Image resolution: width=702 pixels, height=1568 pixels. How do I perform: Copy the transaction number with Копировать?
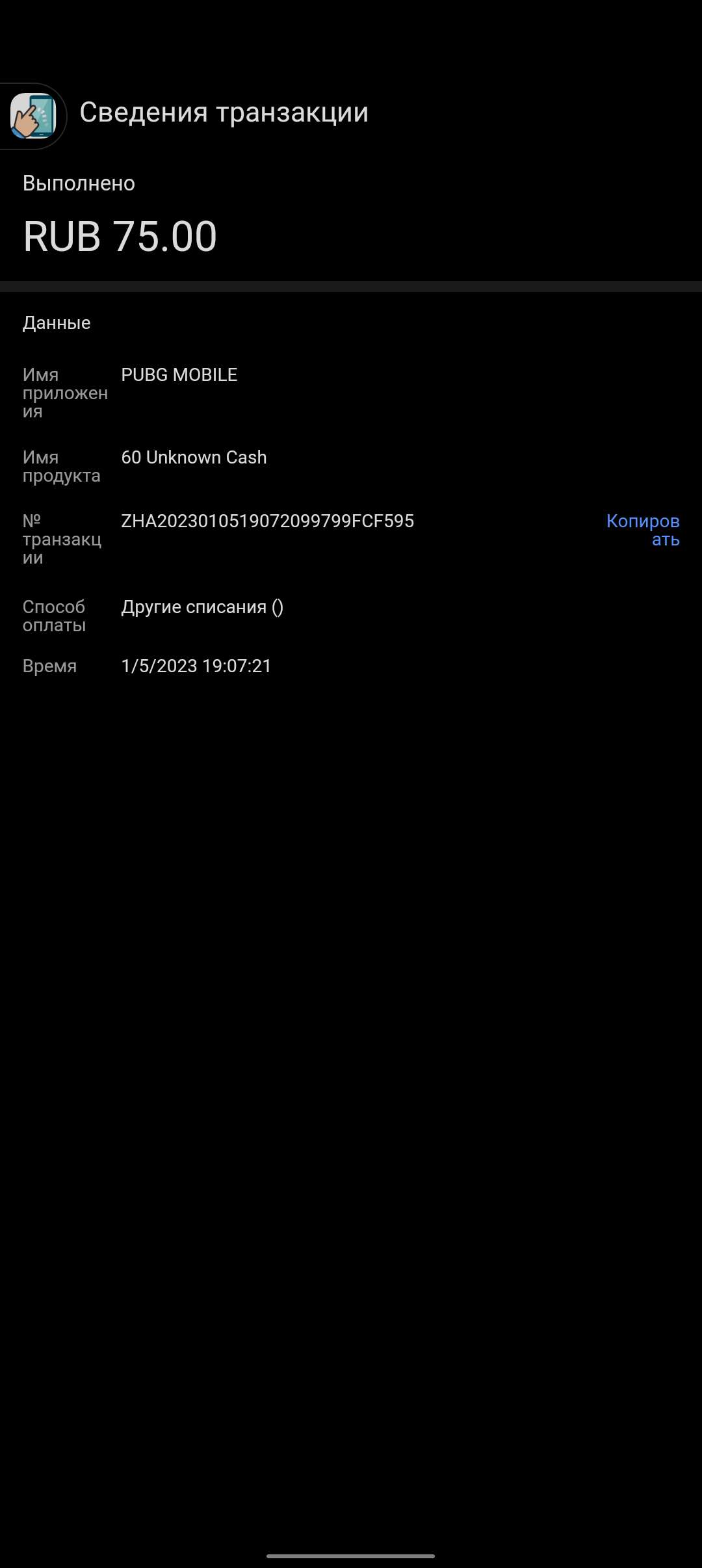pos(643,530)
